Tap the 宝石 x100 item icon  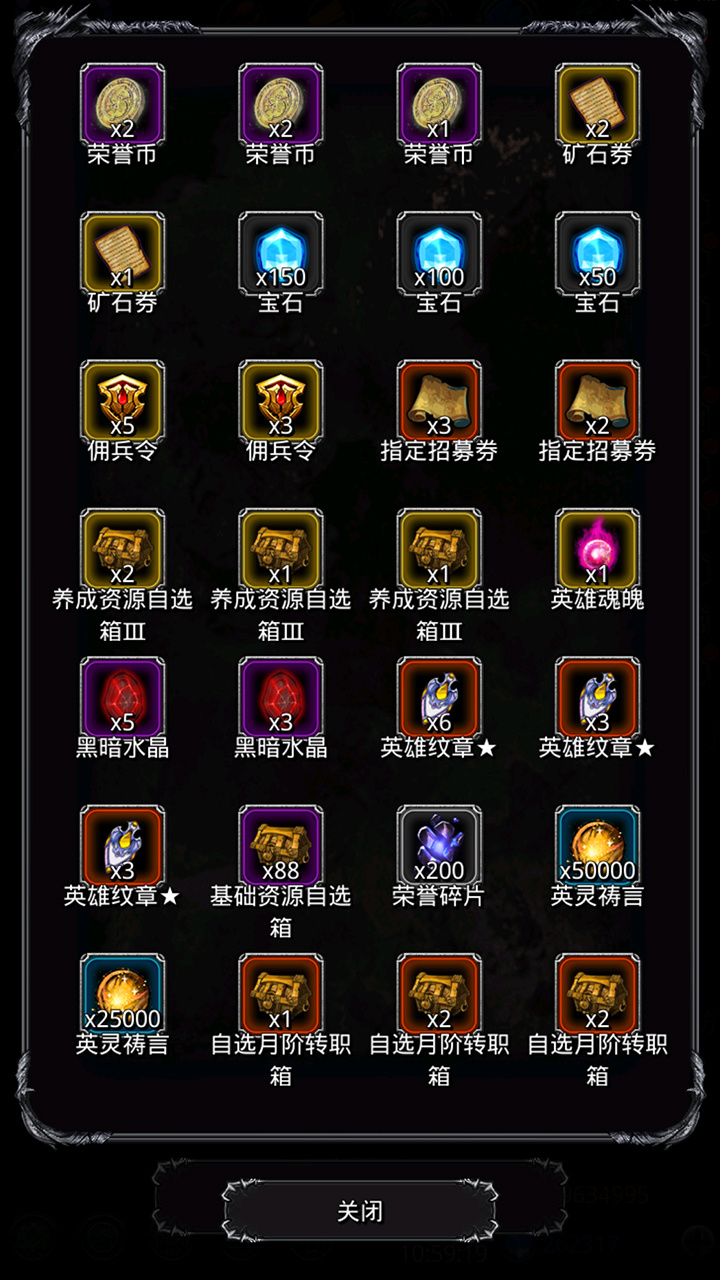[439, 253]
